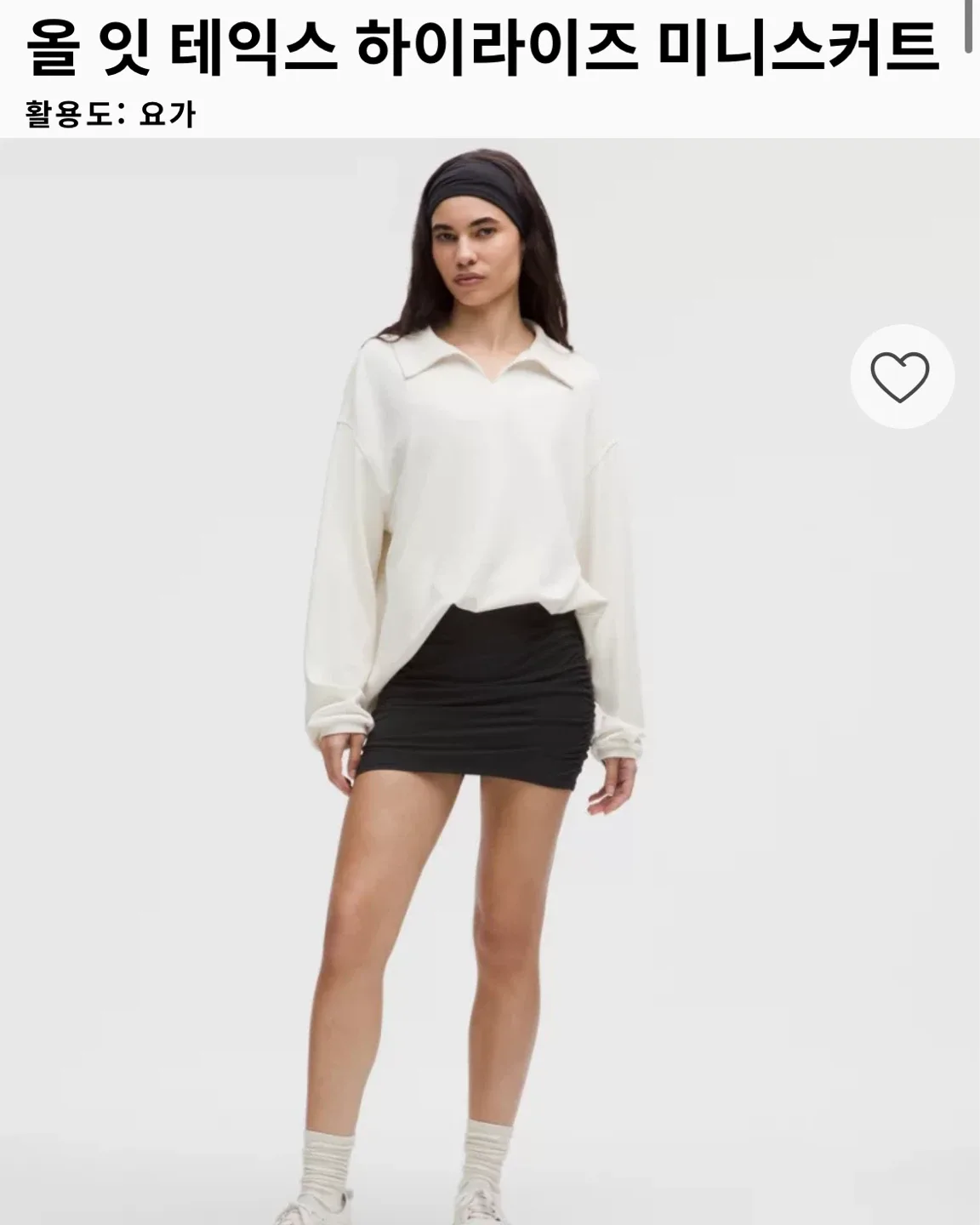Open the product photo full view
This screenshot has width=980, height=1225.
point(476,681)
